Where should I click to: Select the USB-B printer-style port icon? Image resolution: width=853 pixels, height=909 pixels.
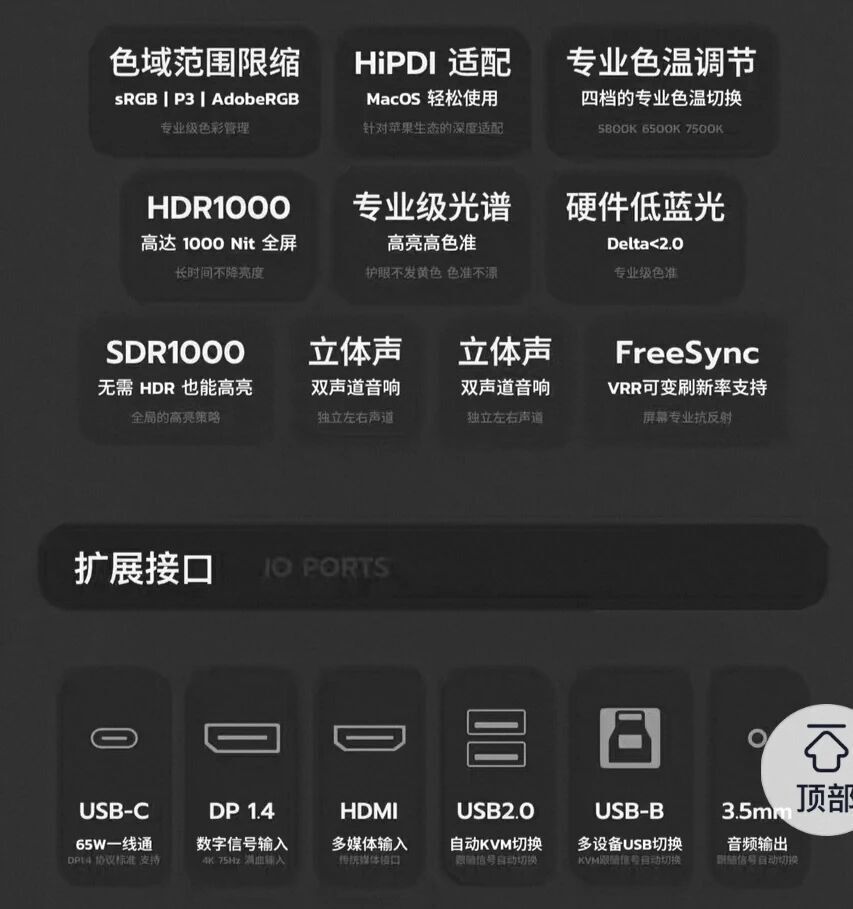point(626,735)
